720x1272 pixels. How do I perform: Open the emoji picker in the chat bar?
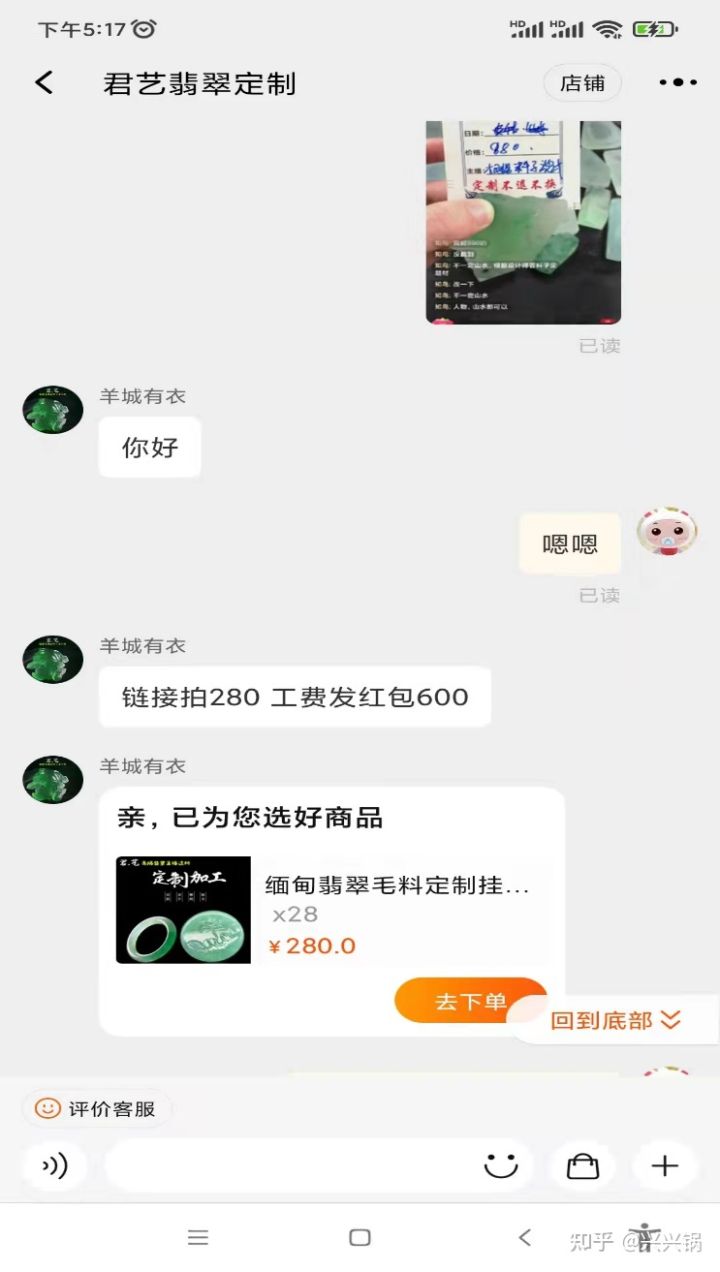501,1166
